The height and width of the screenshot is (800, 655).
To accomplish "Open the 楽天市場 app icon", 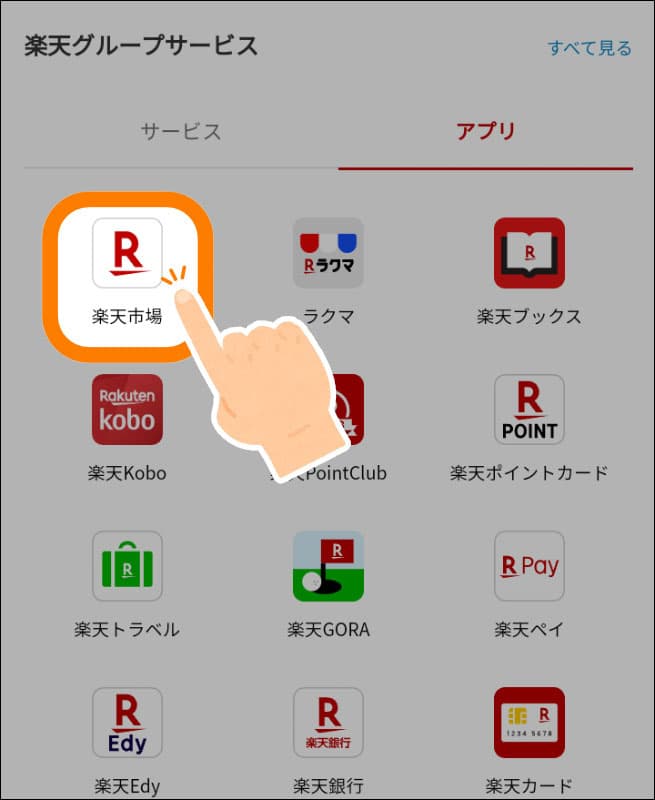I will [x=126, y=253].
